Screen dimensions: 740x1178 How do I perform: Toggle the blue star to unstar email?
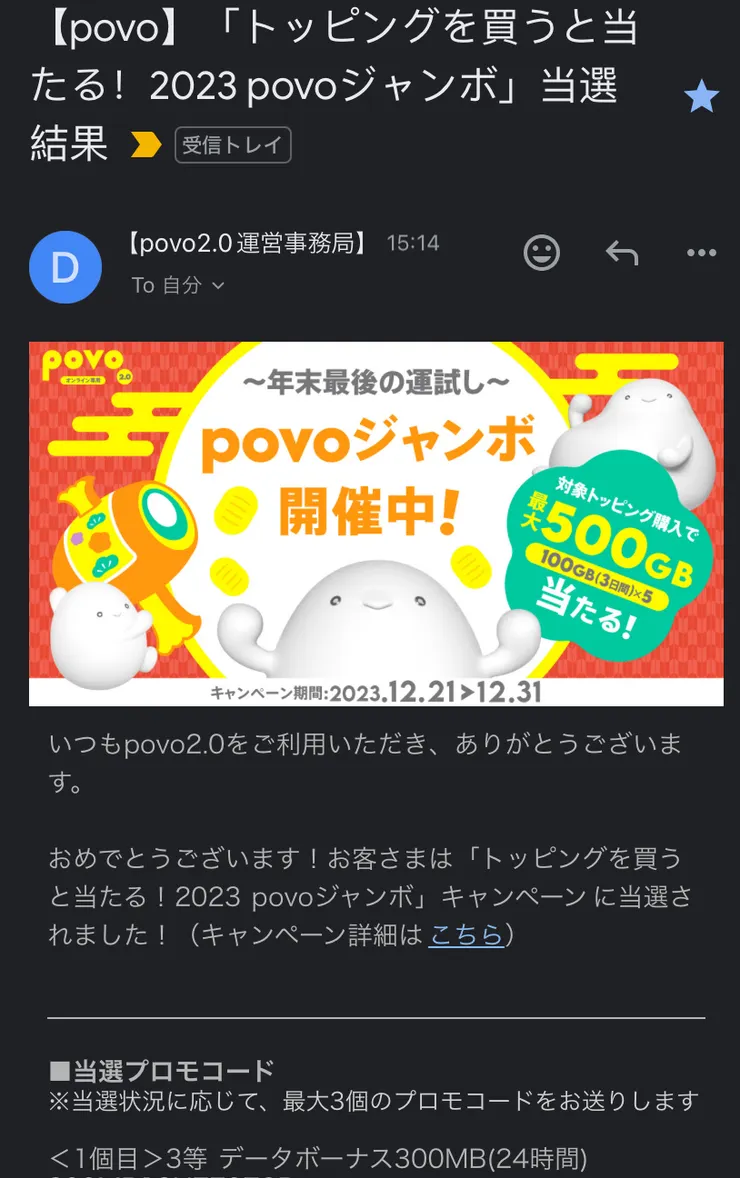(702, 97)
